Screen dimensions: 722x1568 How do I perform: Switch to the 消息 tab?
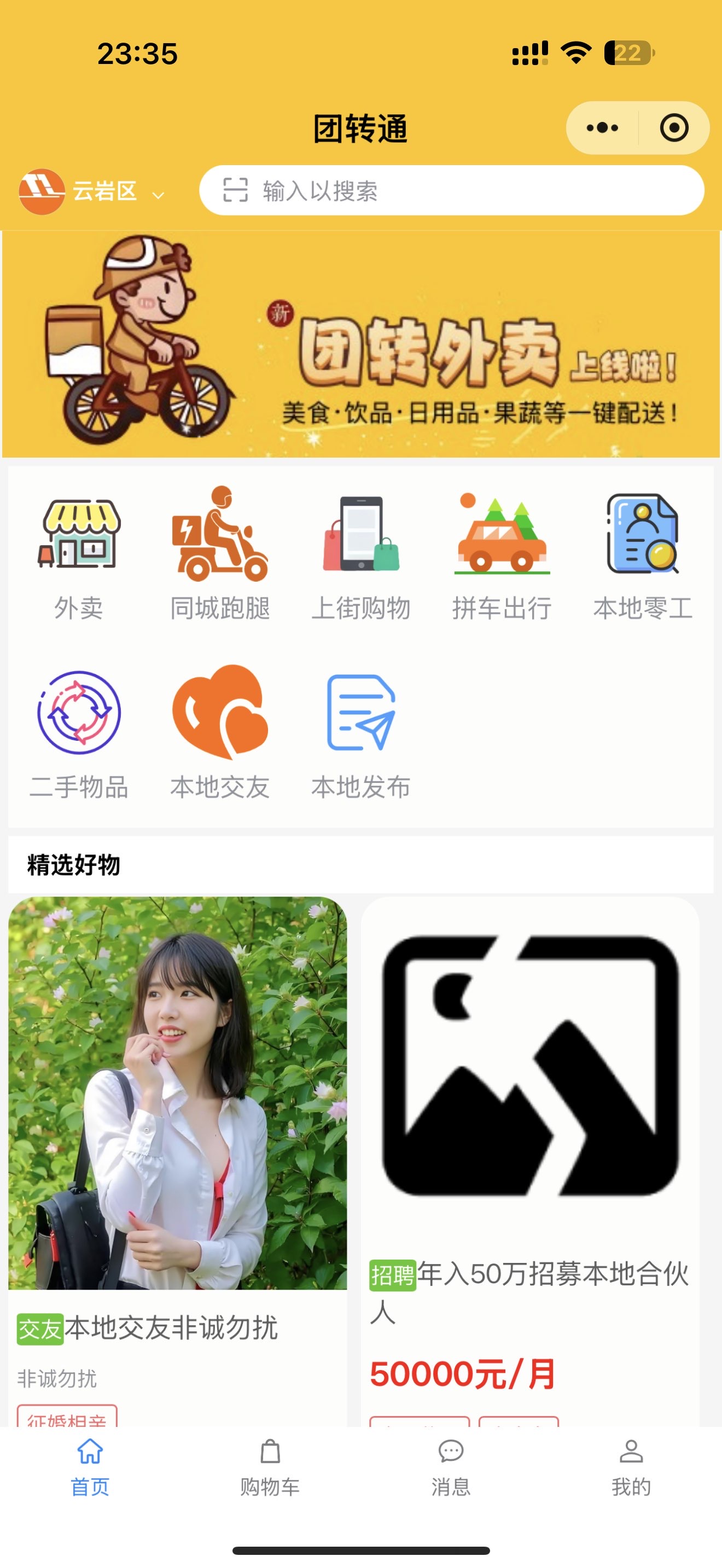point(451,1467)
